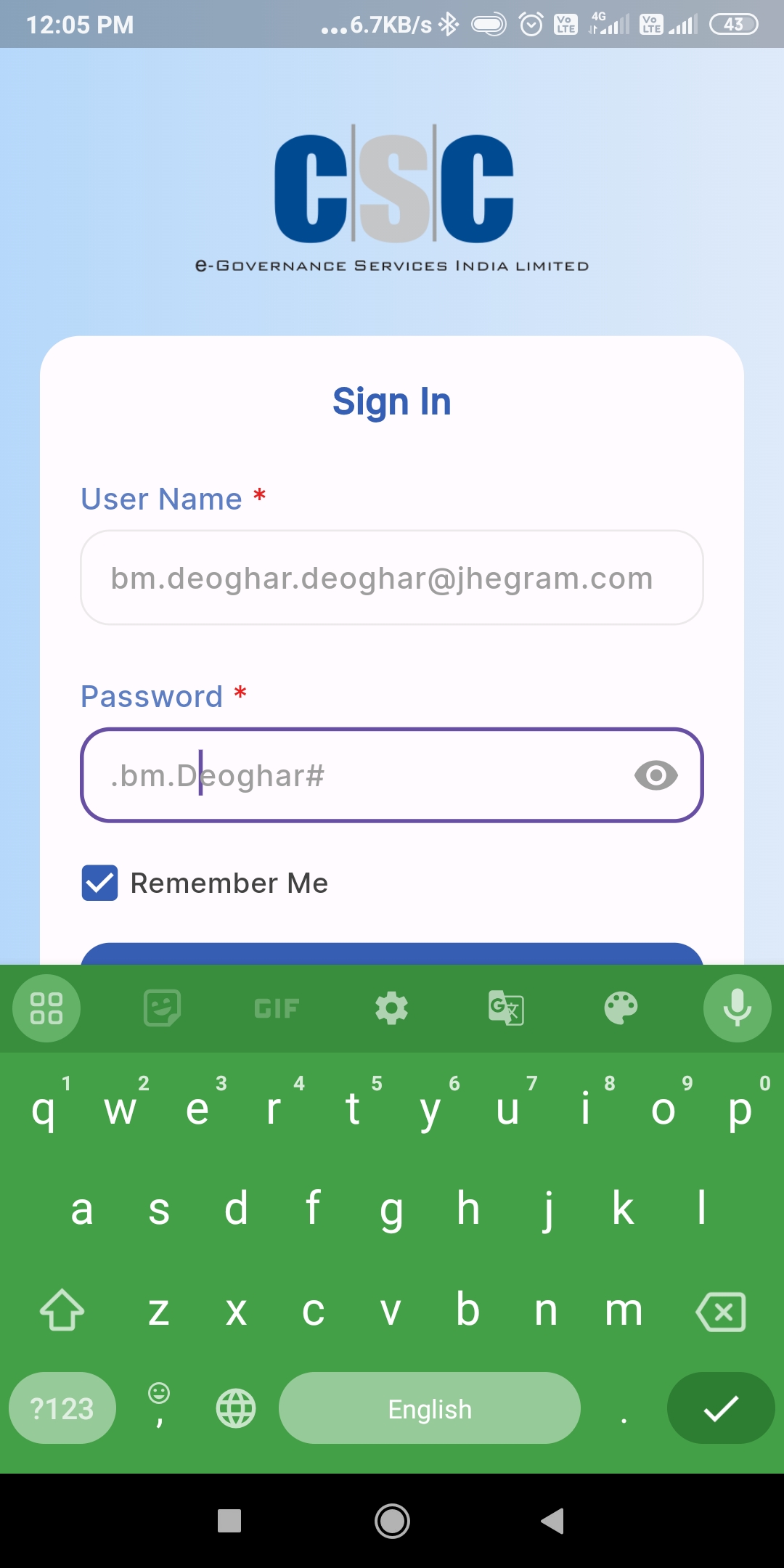Open the keyboard voice input microphone

(738, 1008)
